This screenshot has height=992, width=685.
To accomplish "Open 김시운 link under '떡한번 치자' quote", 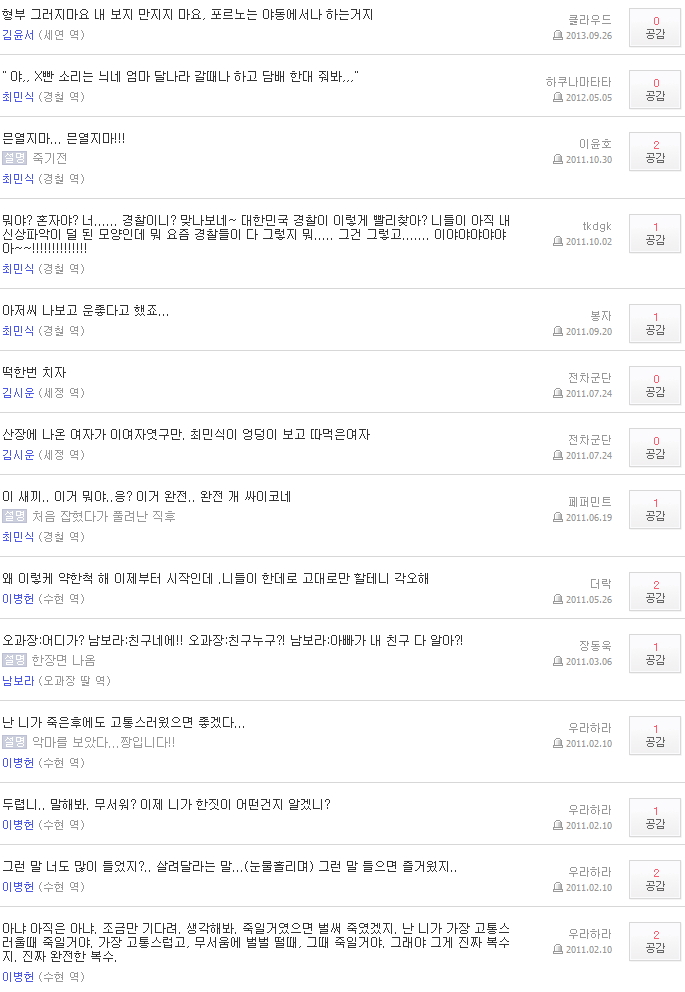I will [x=18, y=393].
